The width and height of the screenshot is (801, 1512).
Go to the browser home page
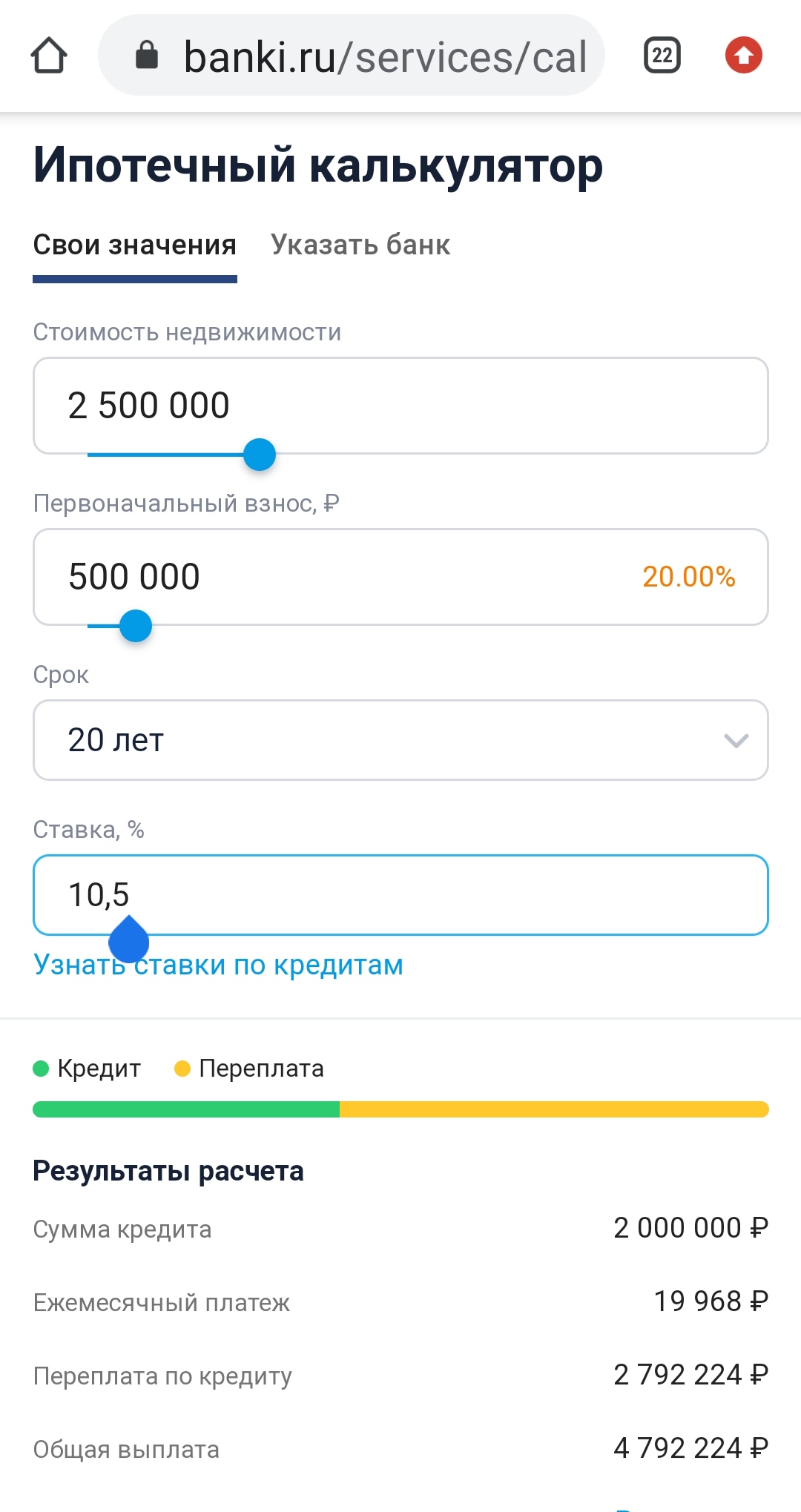49,56
